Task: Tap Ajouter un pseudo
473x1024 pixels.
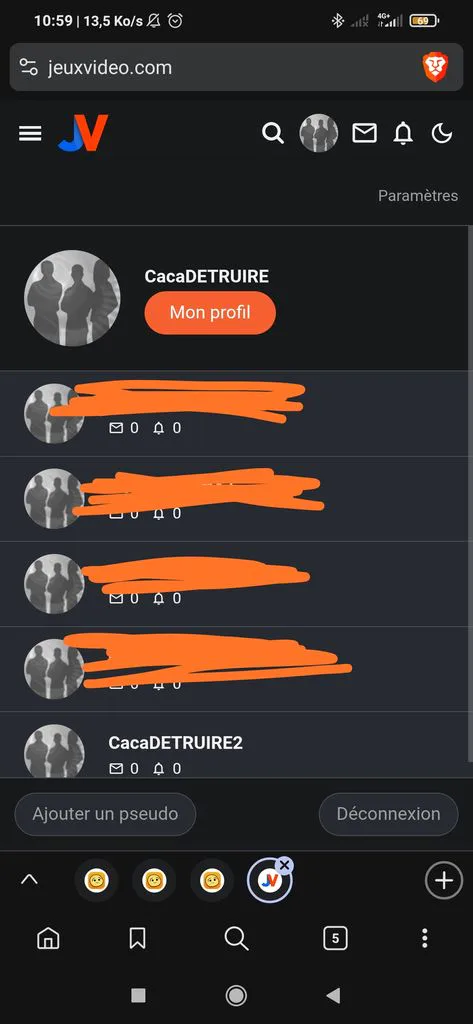Action: [x=105, y=814]
